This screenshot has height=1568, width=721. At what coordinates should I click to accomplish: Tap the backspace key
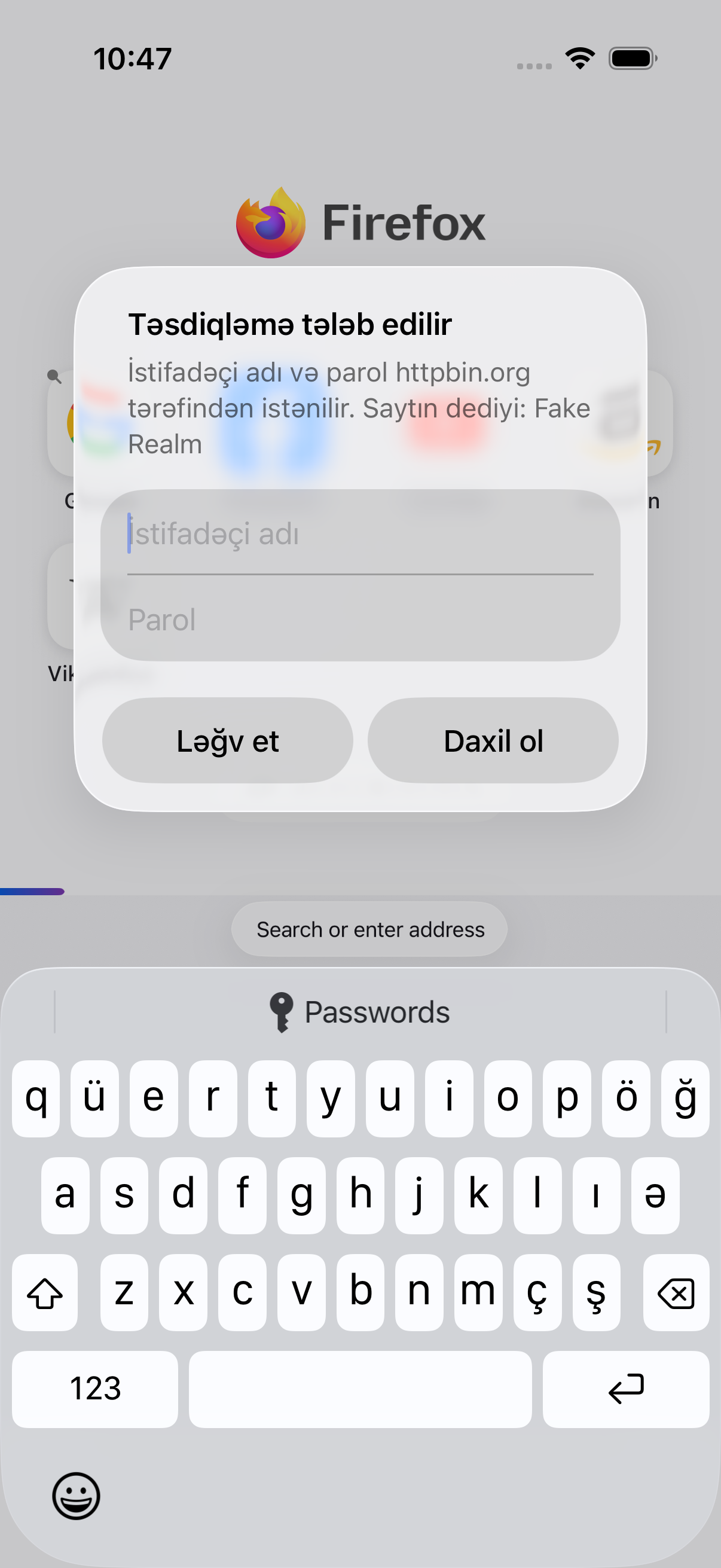coord(676,1293)
